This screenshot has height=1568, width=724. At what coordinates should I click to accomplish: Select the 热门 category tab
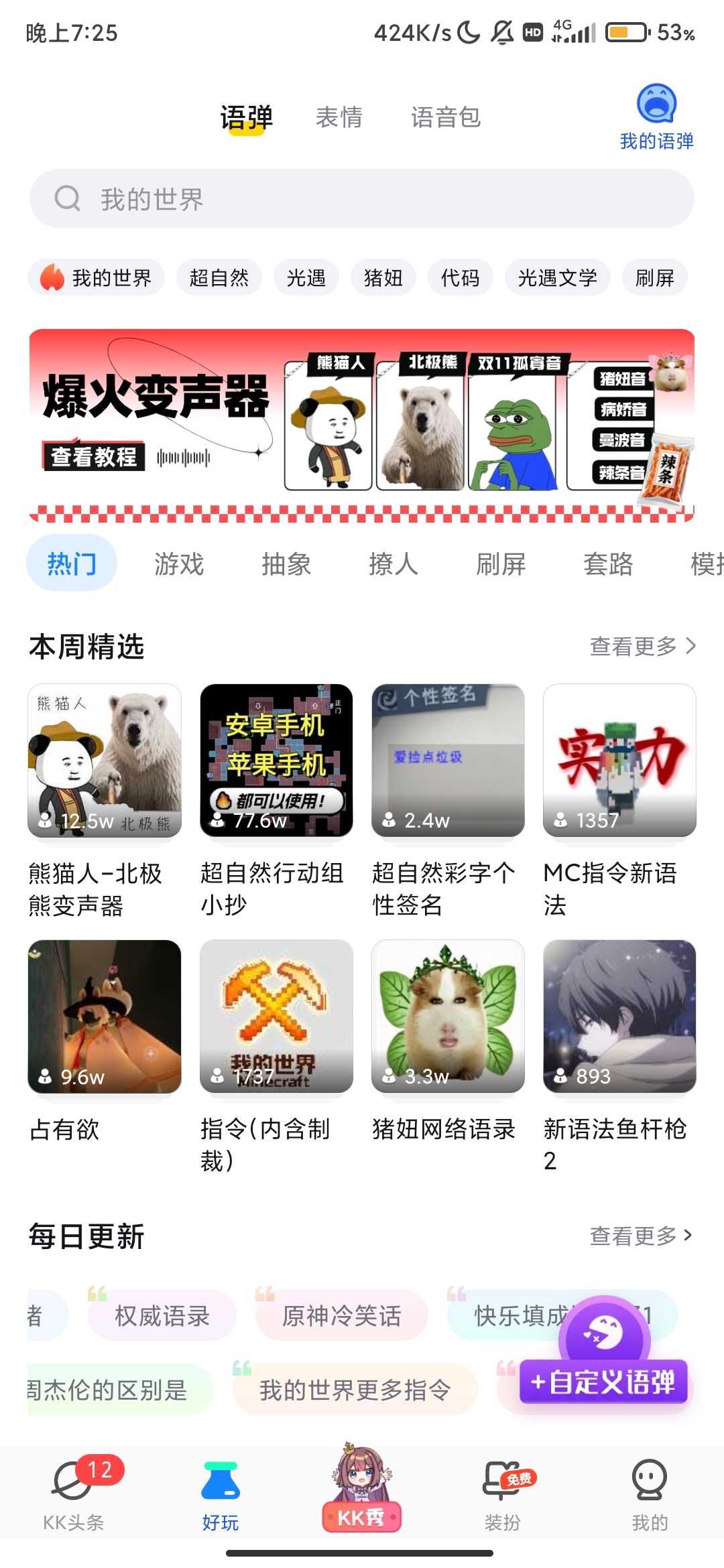click(71, 564)
